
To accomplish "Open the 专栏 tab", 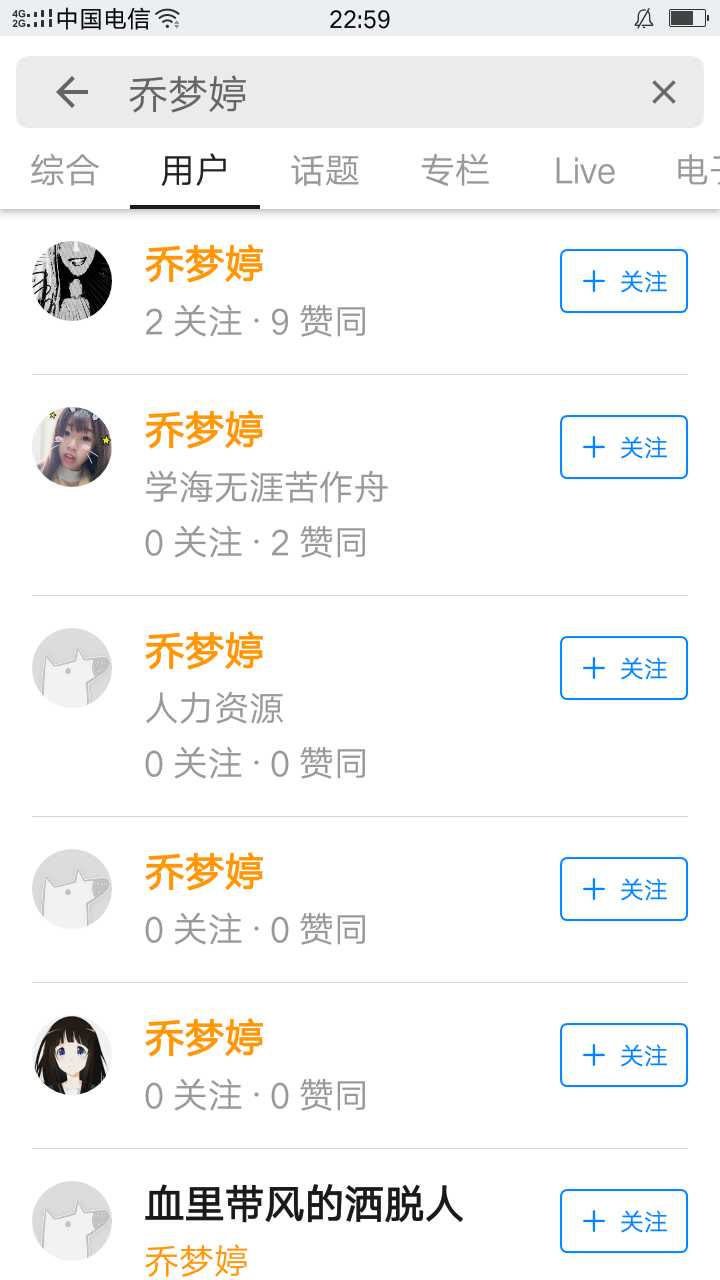I will [455, 171].
